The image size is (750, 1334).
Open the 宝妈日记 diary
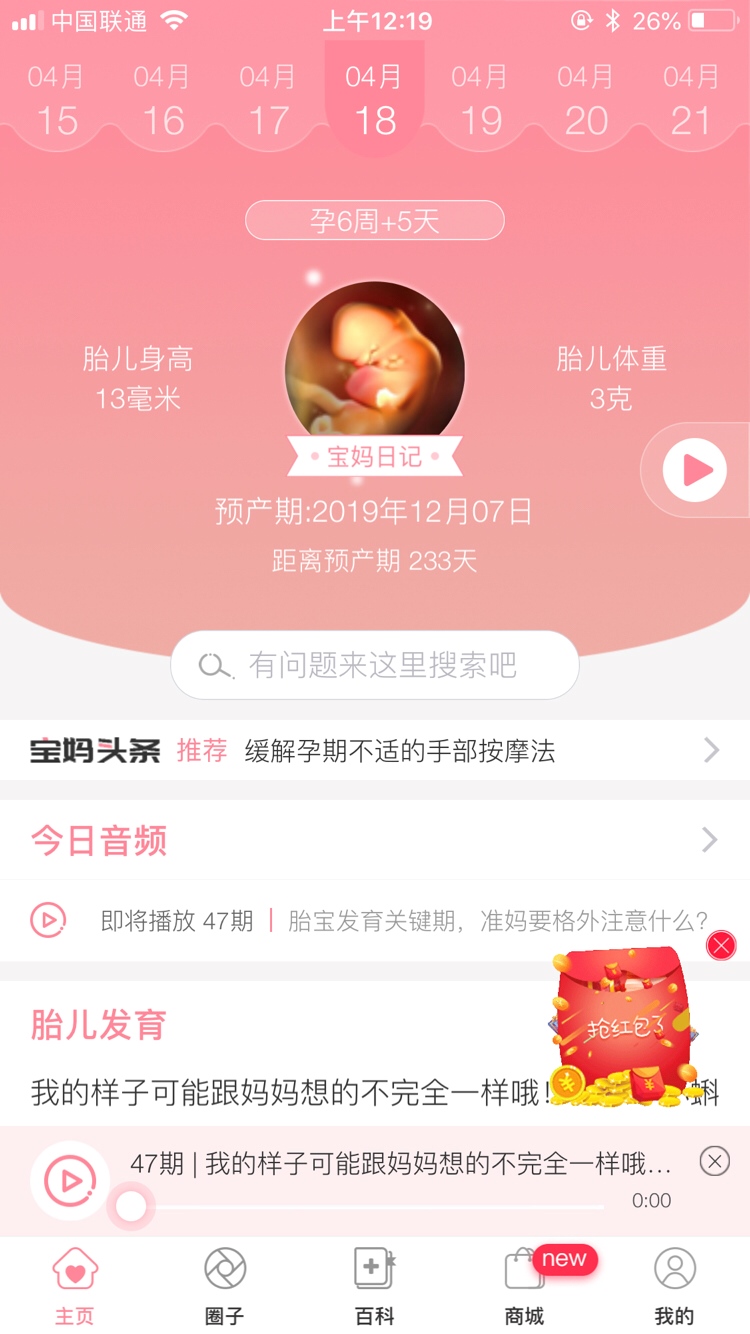coord(375,457)
